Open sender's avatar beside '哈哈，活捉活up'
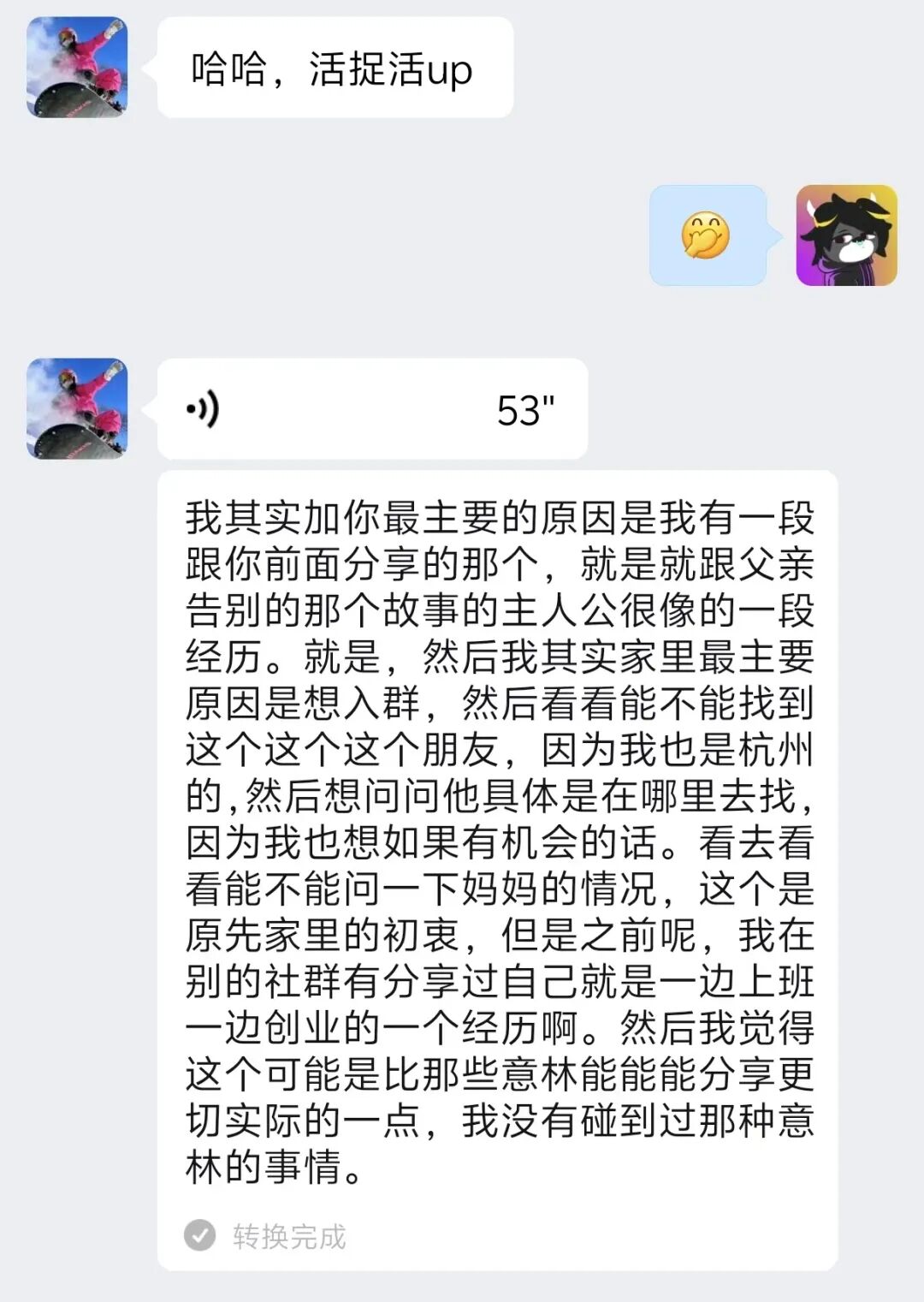The width and height of the screenshot is (924, 1302). pyautogui.click(x=77, y=67)
